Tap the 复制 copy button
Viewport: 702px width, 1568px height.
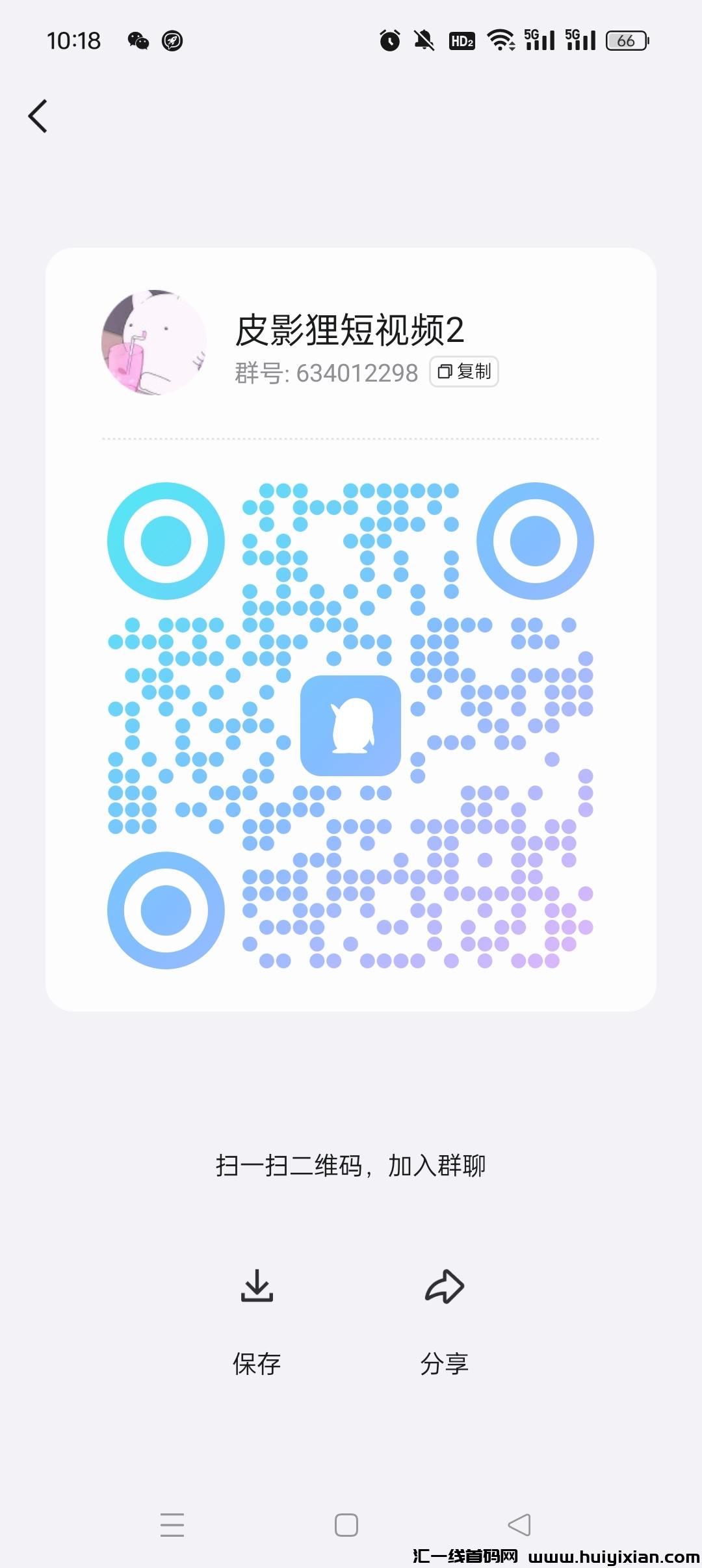tap(463, 372)
